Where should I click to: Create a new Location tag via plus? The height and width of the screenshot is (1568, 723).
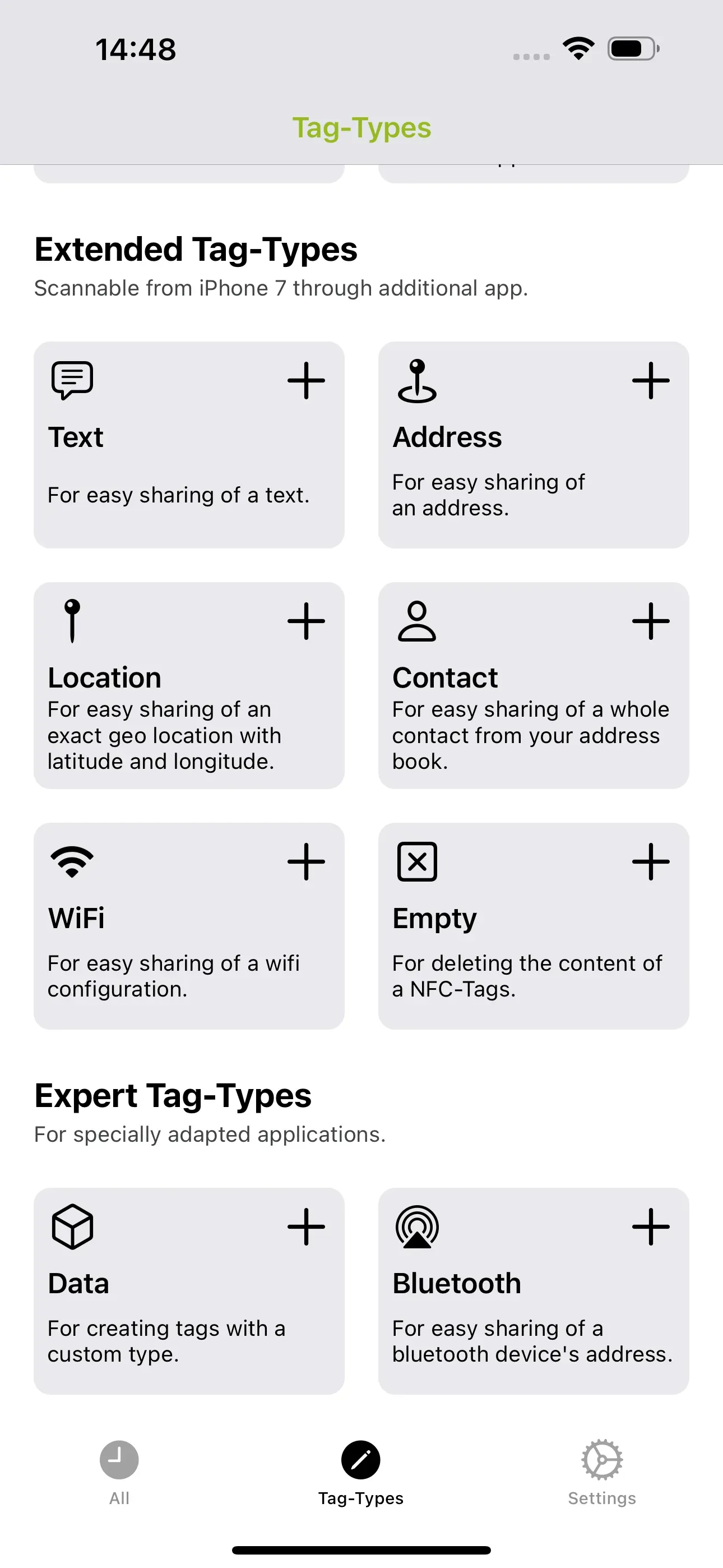[306, 621]
